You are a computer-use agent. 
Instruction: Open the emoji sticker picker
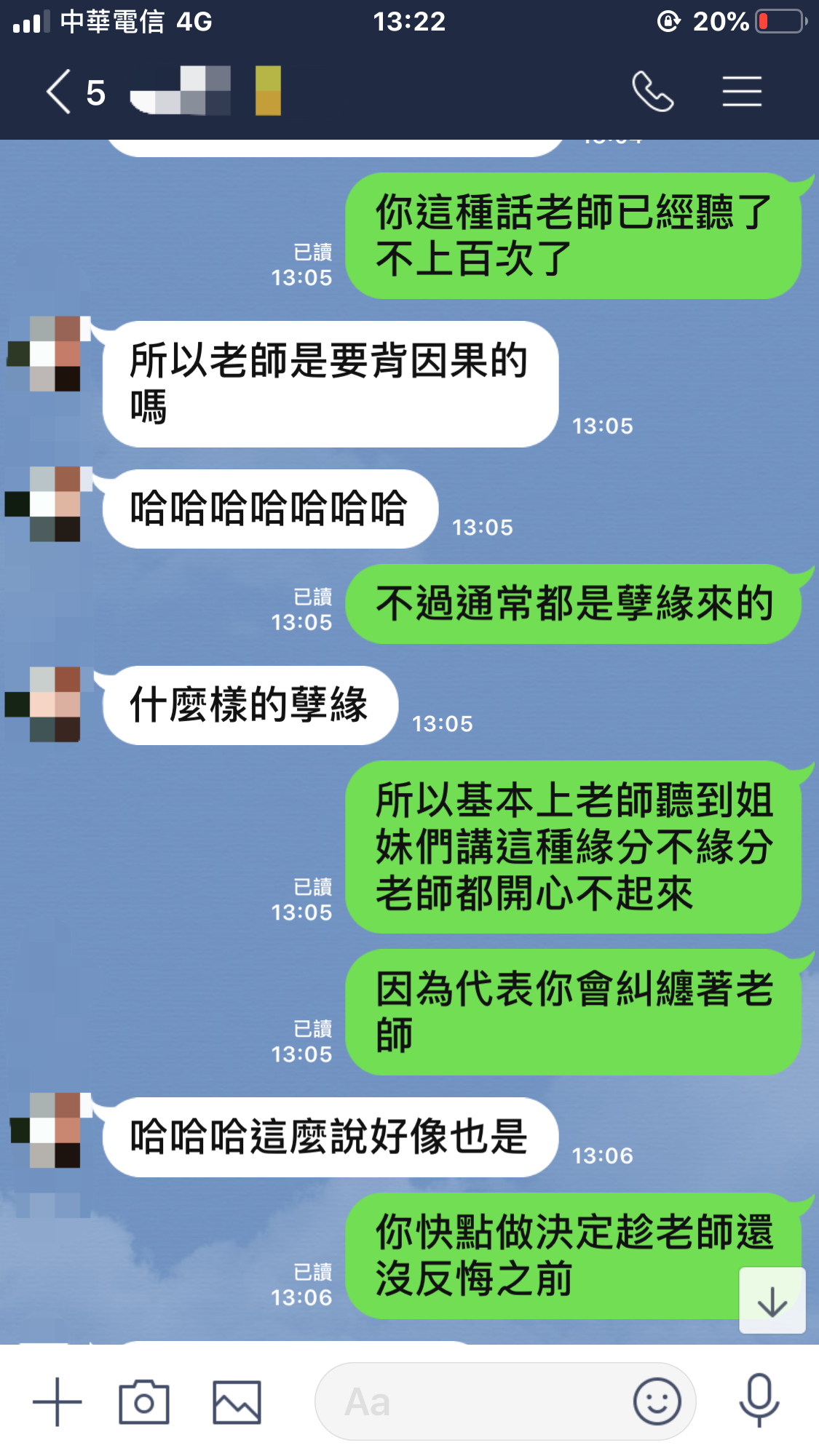click(x=657, y=1401)
